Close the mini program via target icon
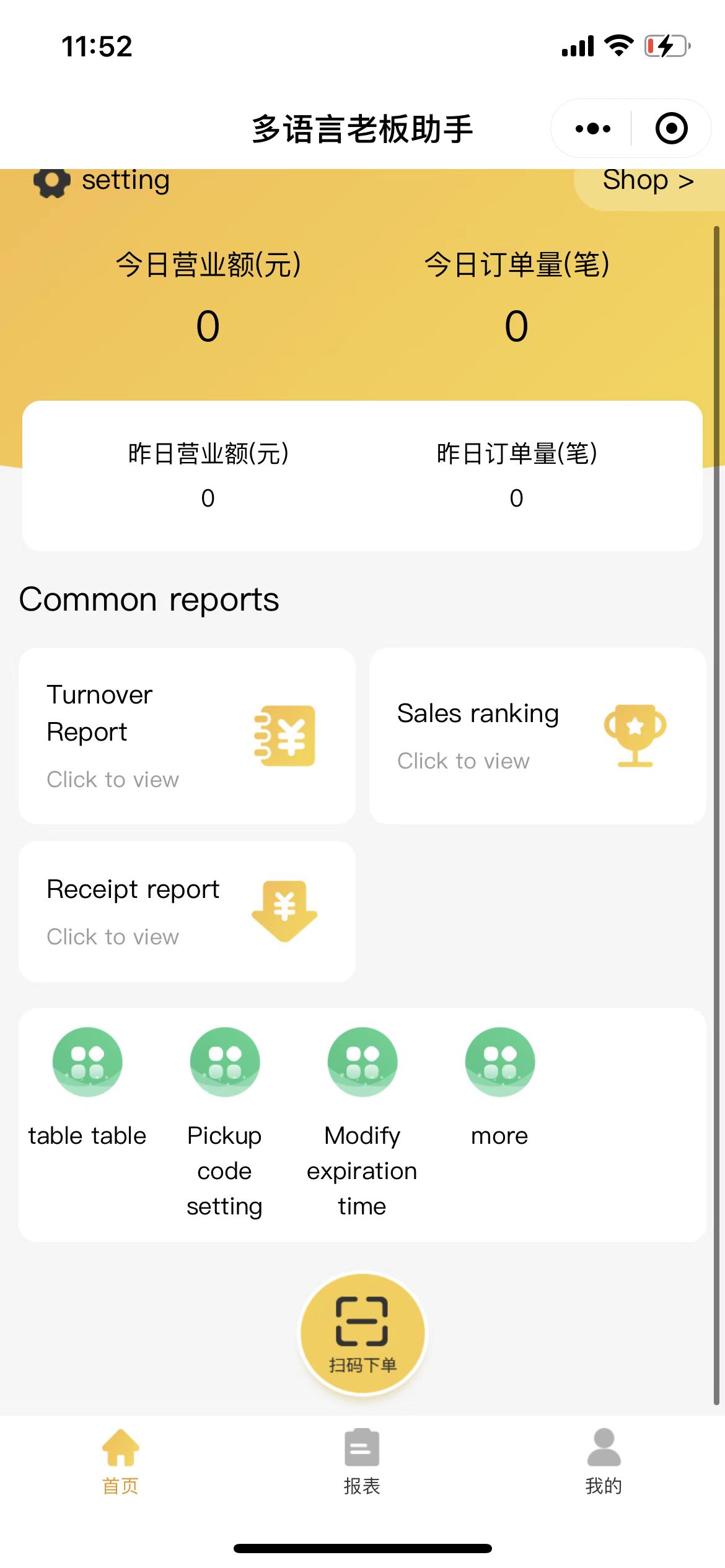725x1568 pixels. point(671,129)
